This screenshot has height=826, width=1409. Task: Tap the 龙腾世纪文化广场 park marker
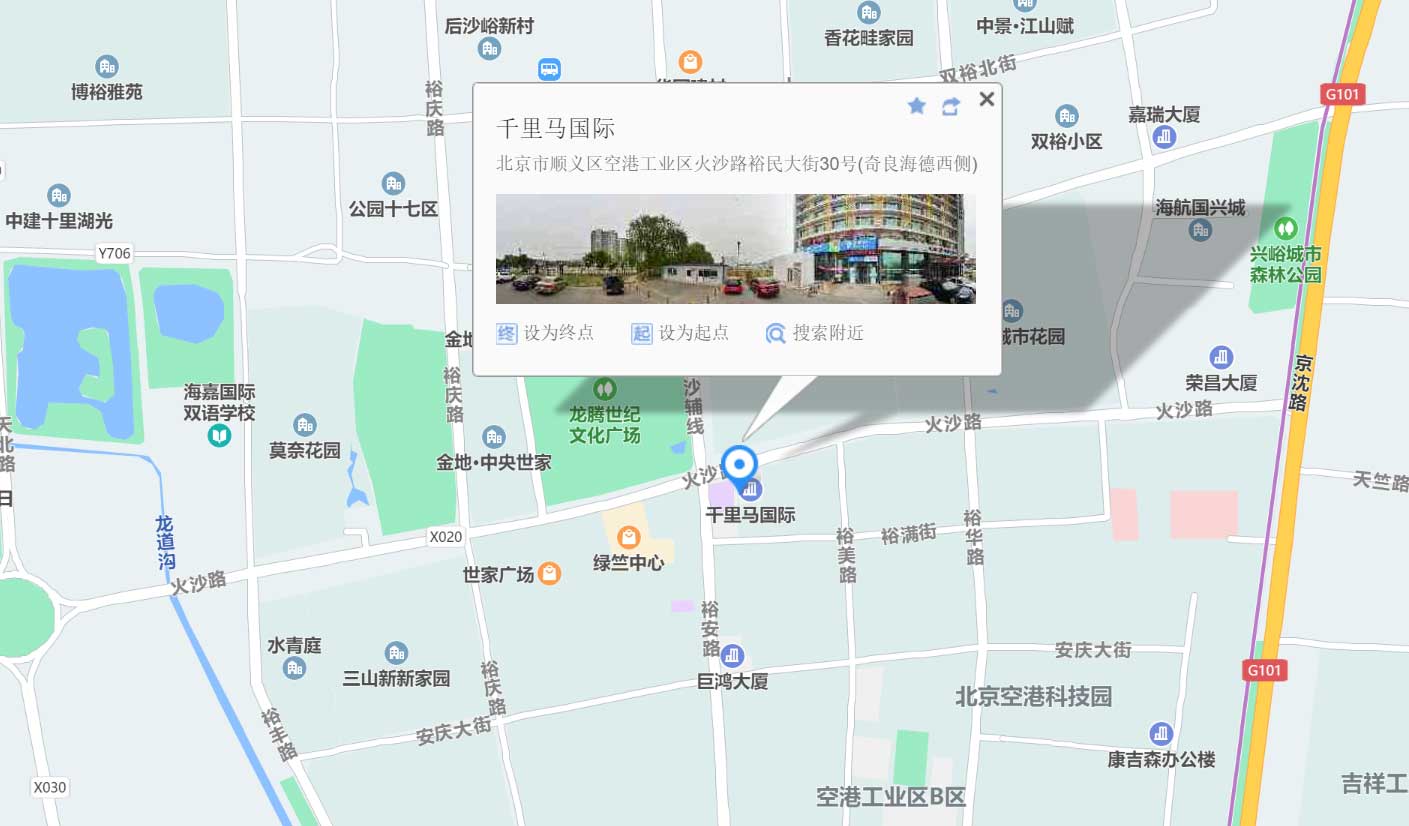click(604, 387)
